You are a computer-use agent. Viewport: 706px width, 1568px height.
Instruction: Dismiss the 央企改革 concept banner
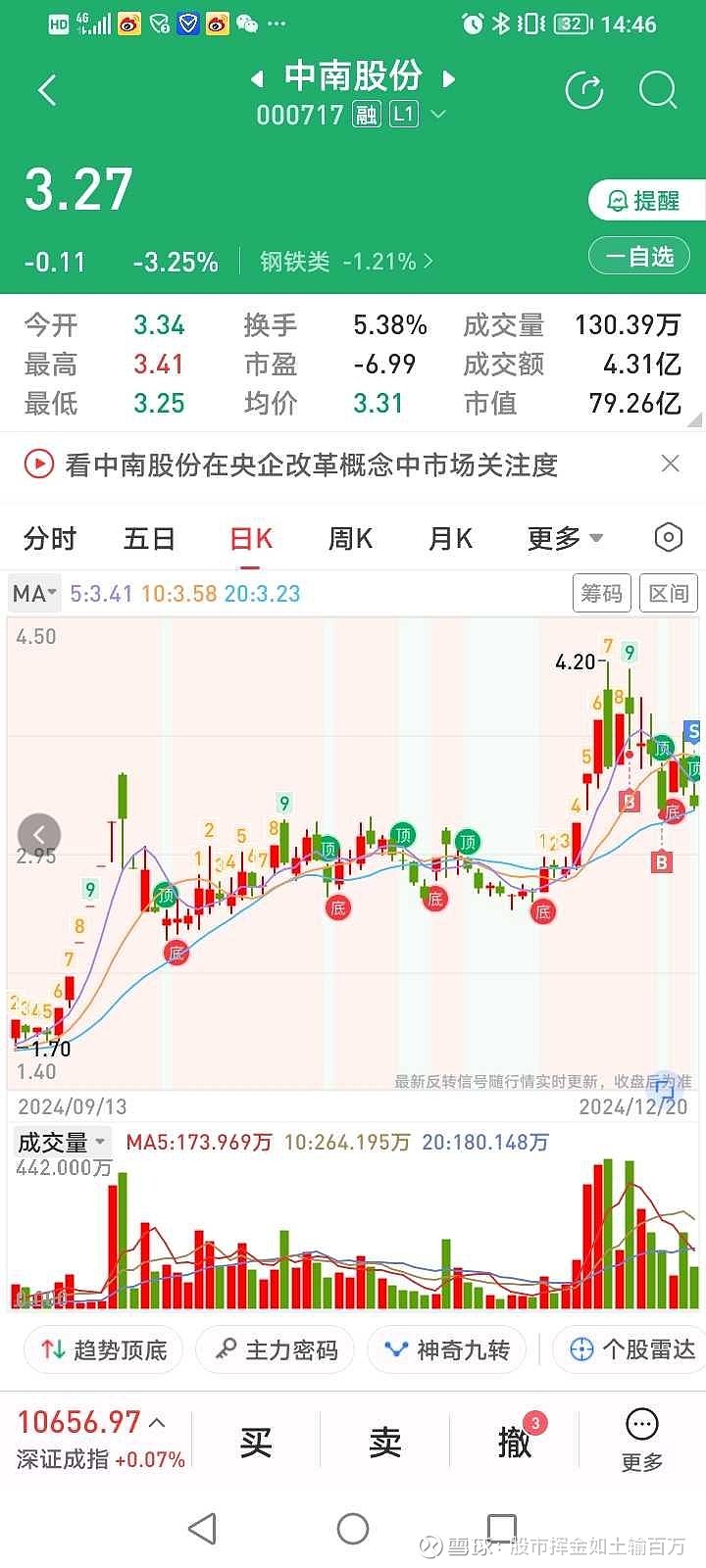tap(671, 464)
